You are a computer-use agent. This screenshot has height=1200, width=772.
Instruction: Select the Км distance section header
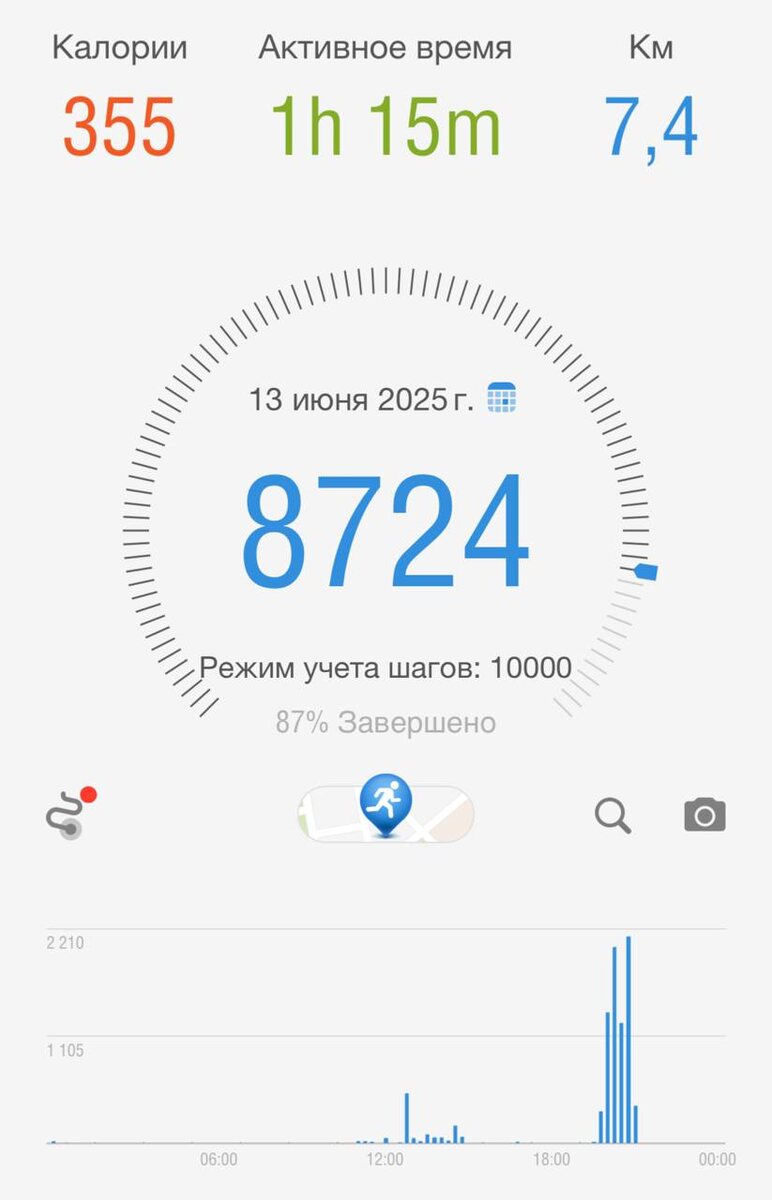(x=652, y=46)
